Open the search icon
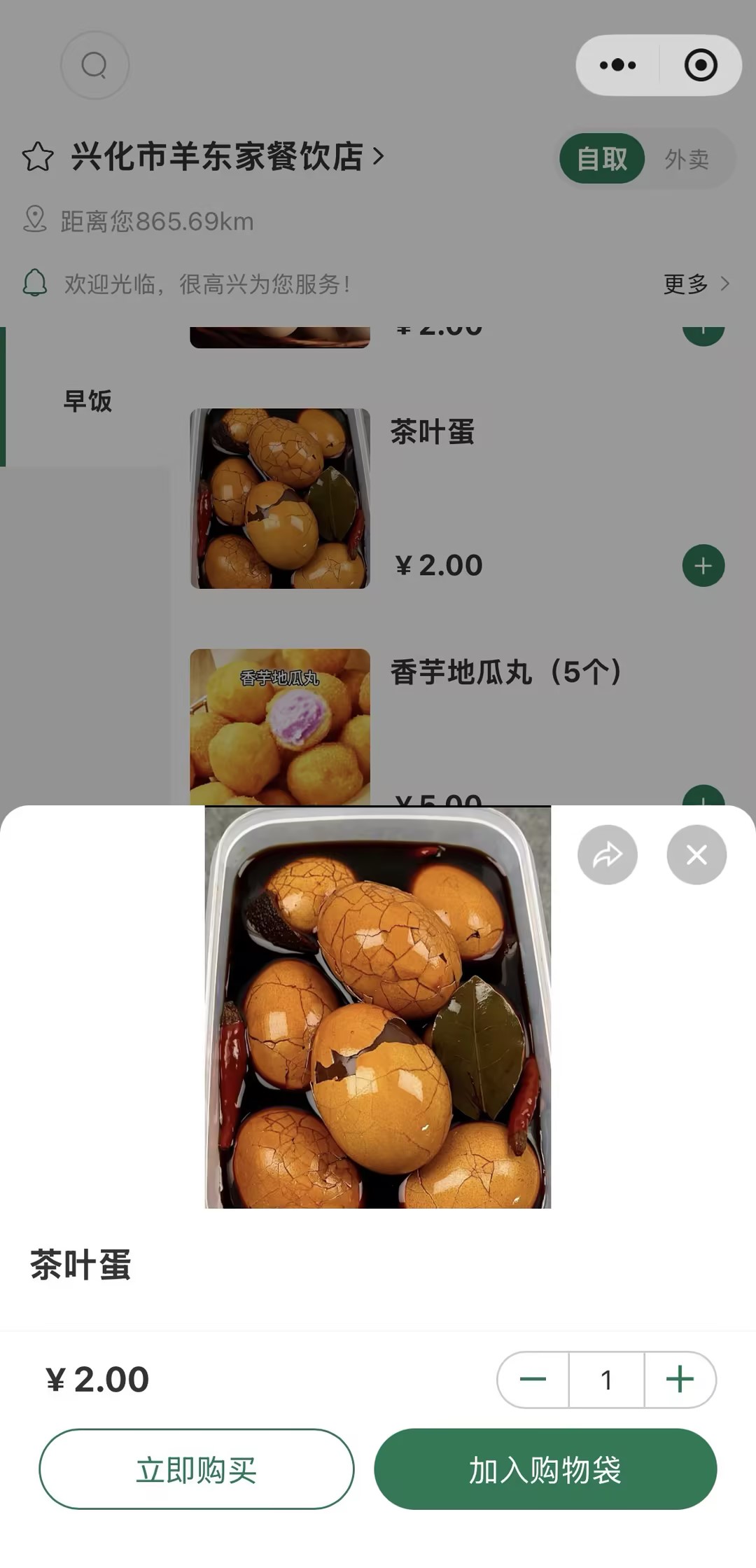Viewport: 756px width, 1568px height. 94,66
